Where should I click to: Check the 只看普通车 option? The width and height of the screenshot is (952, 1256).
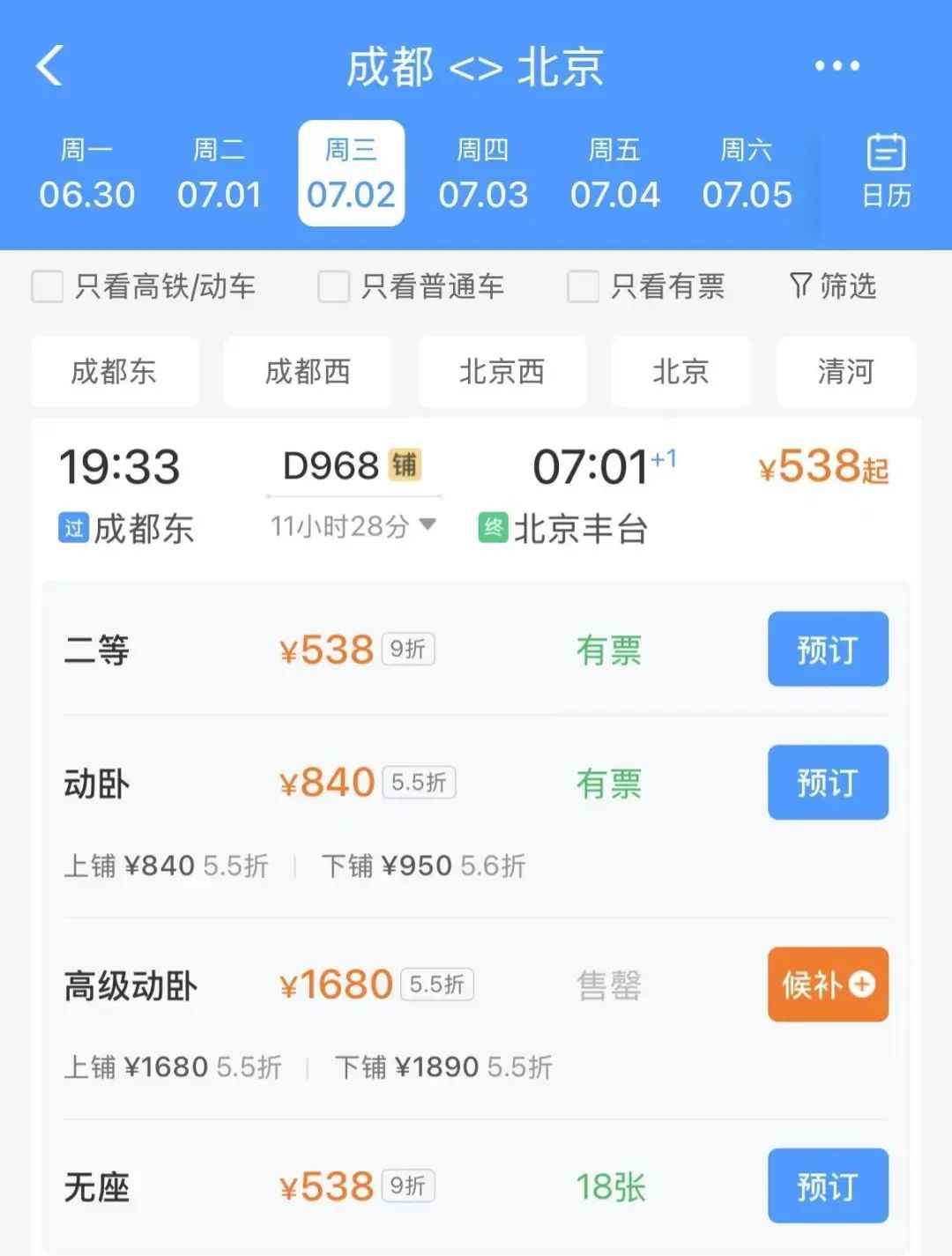tap(333, 286)
